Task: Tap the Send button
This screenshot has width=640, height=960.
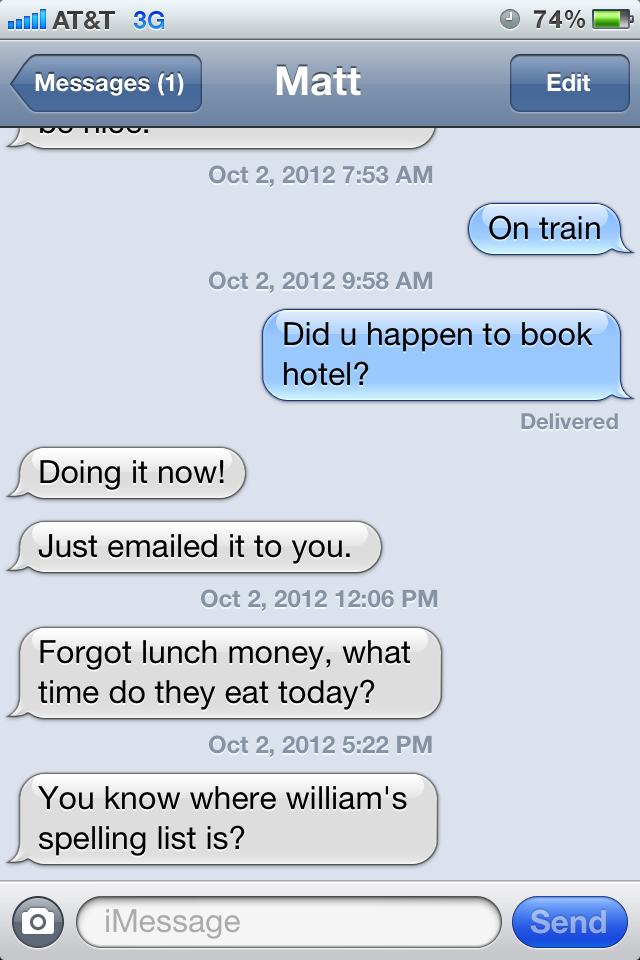Action: 568,921
